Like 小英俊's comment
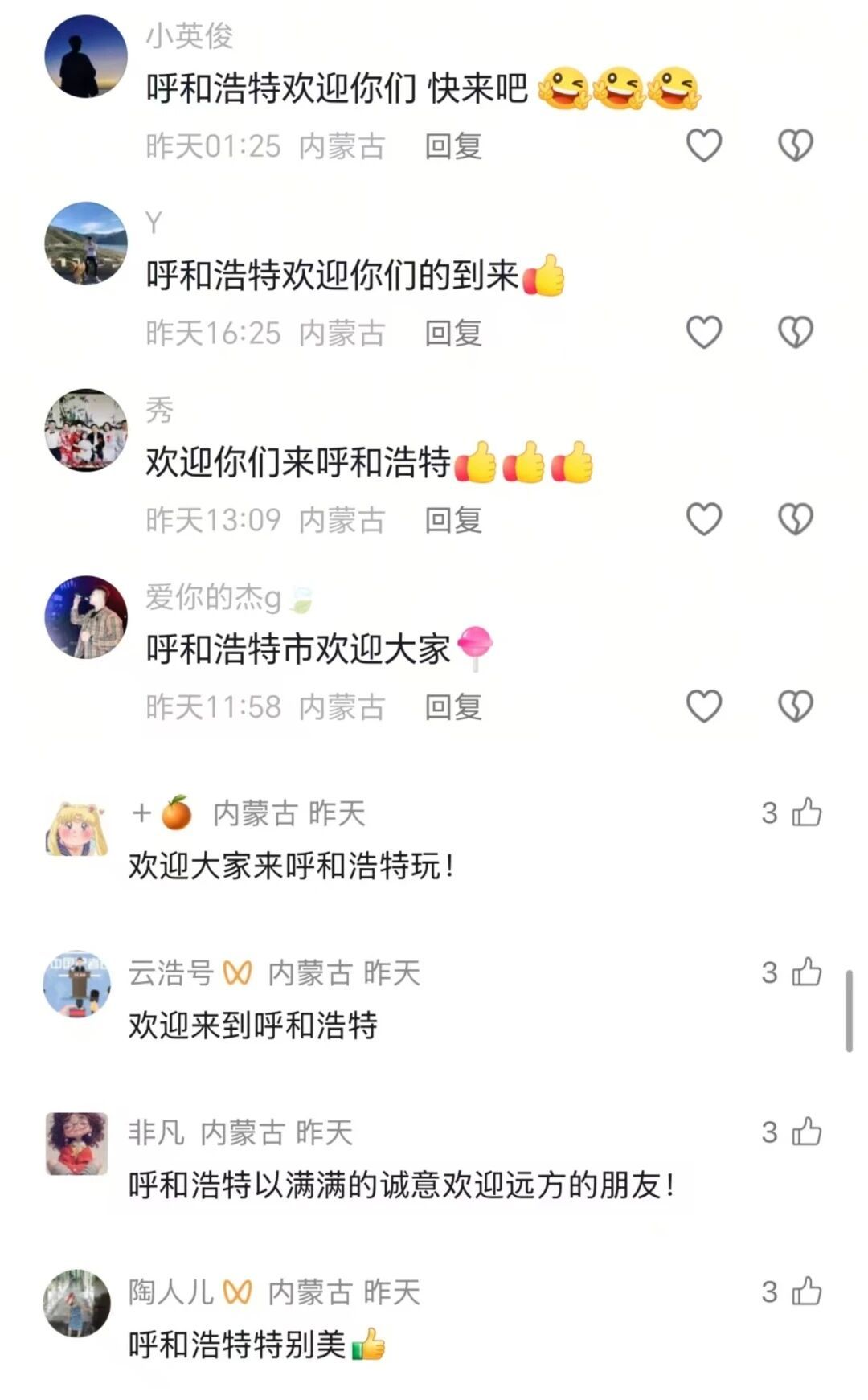868x1400 pixels. coord(704,145)
